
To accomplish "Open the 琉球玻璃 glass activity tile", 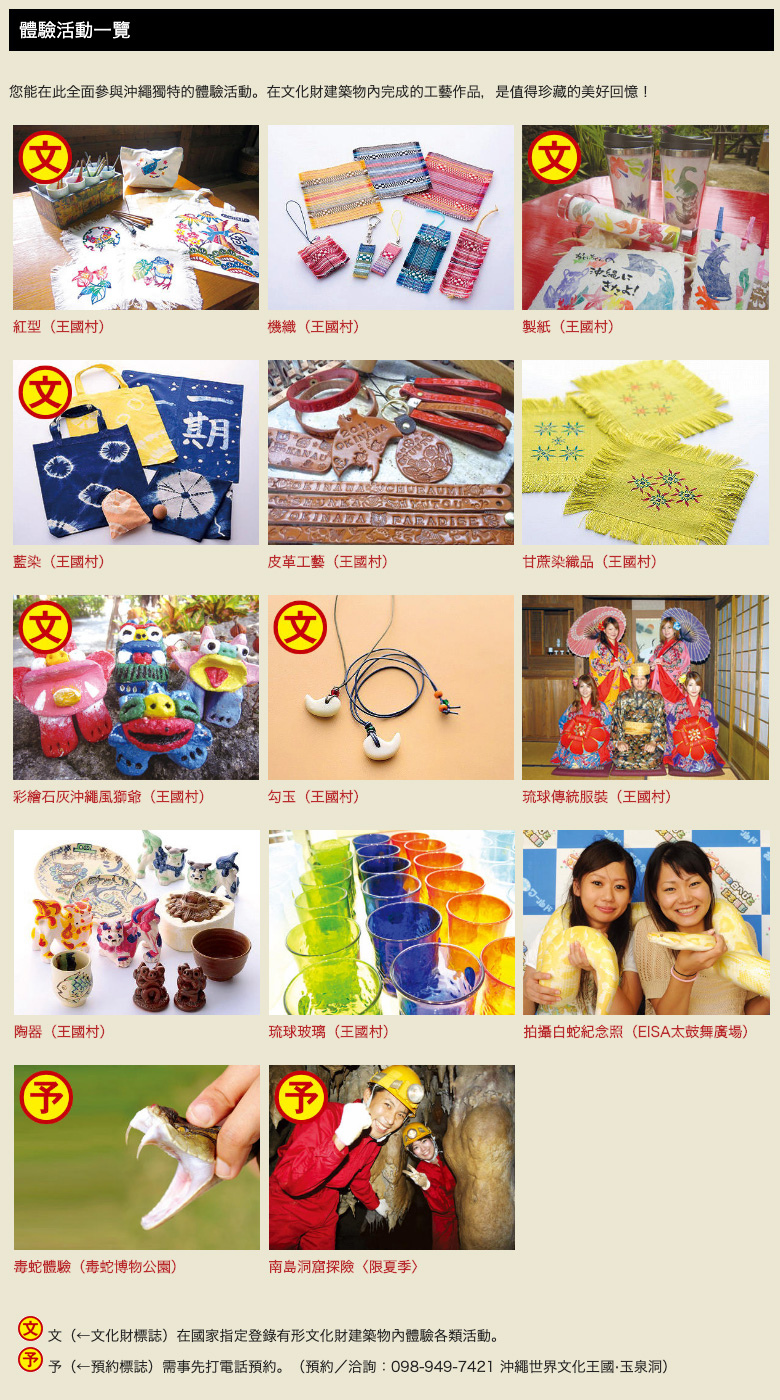I will point(391,923).
